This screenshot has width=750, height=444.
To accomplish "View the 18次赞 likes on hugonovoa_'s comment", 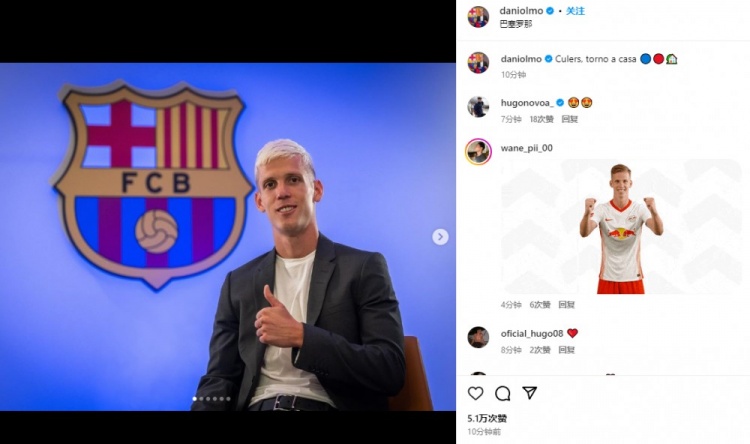I will 541,119.
